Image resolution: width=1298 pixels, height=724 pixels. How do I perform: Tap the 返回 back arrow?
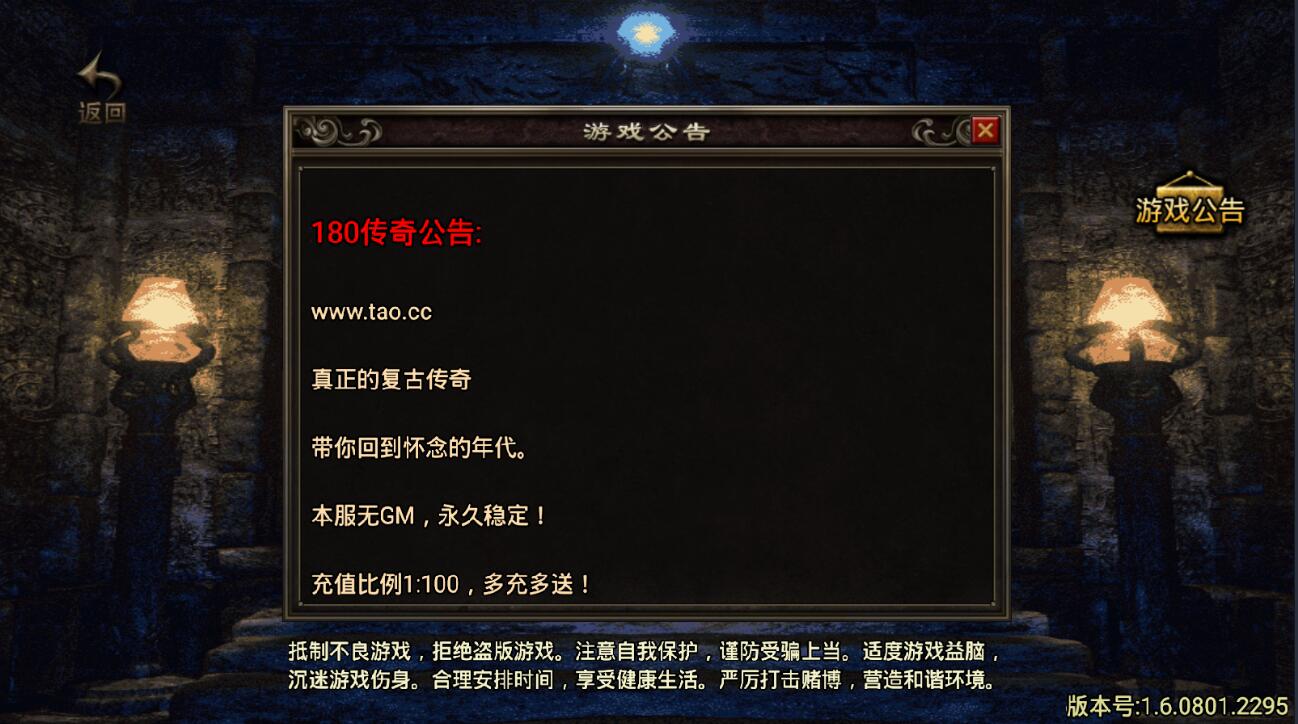click(101, 88)
